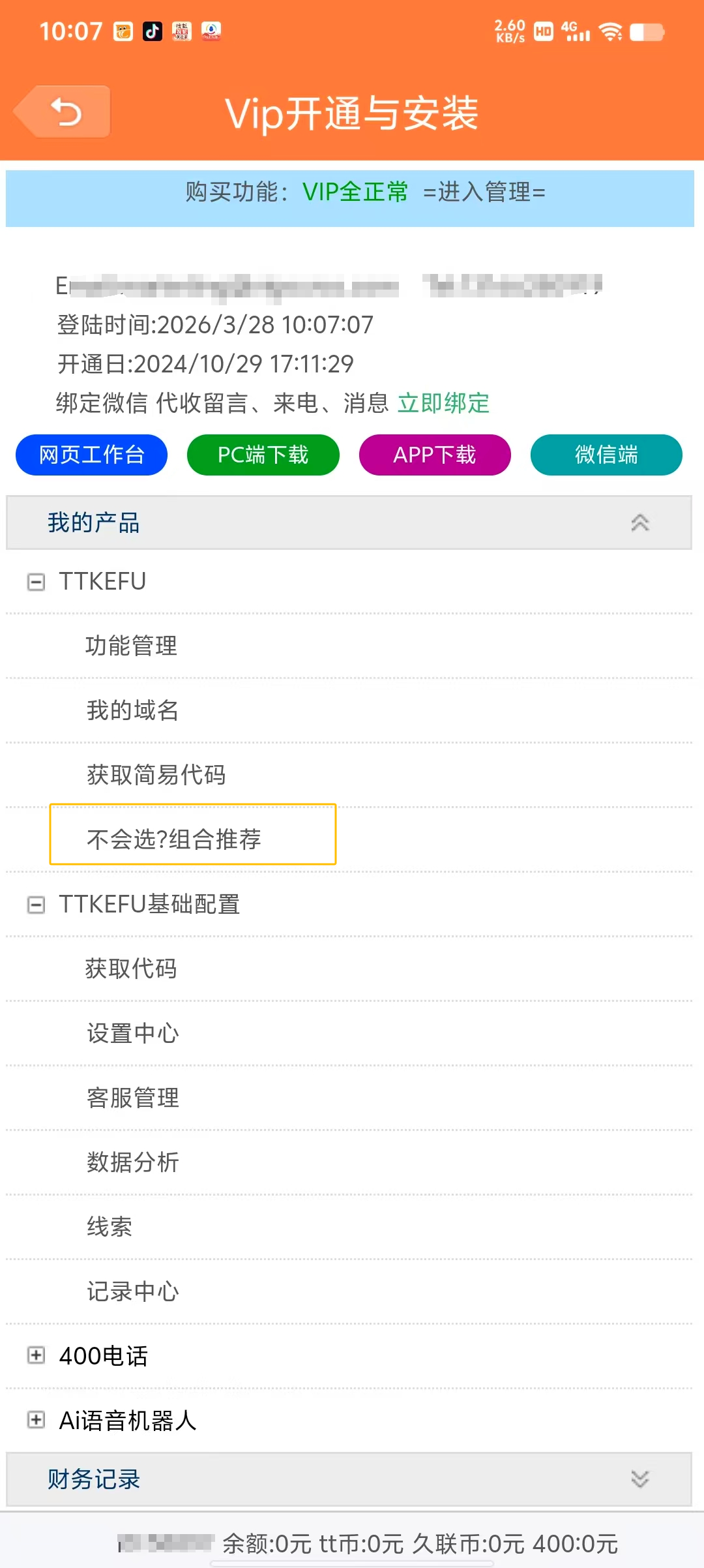704x1568 pixels.
Task: Go back using the return arrow
Action: click(63, 112)
